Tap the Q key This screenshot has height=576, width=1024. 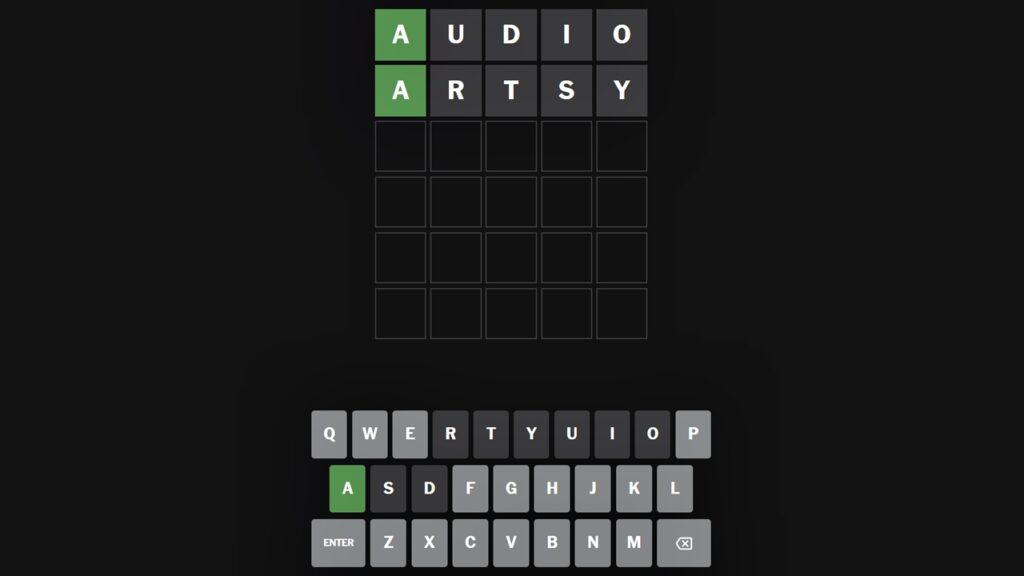point(329,434)
